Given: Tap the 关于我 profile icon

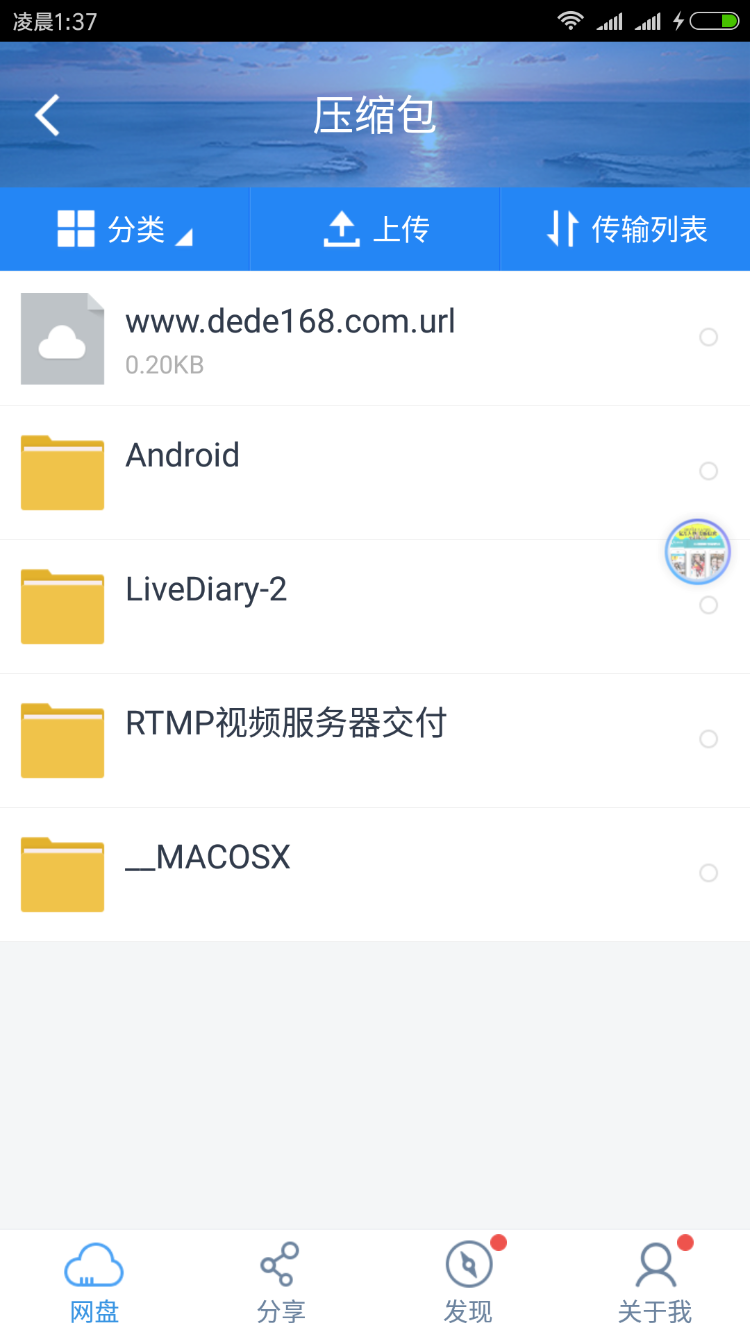Looking at the screenshot, I should 655,1265.
